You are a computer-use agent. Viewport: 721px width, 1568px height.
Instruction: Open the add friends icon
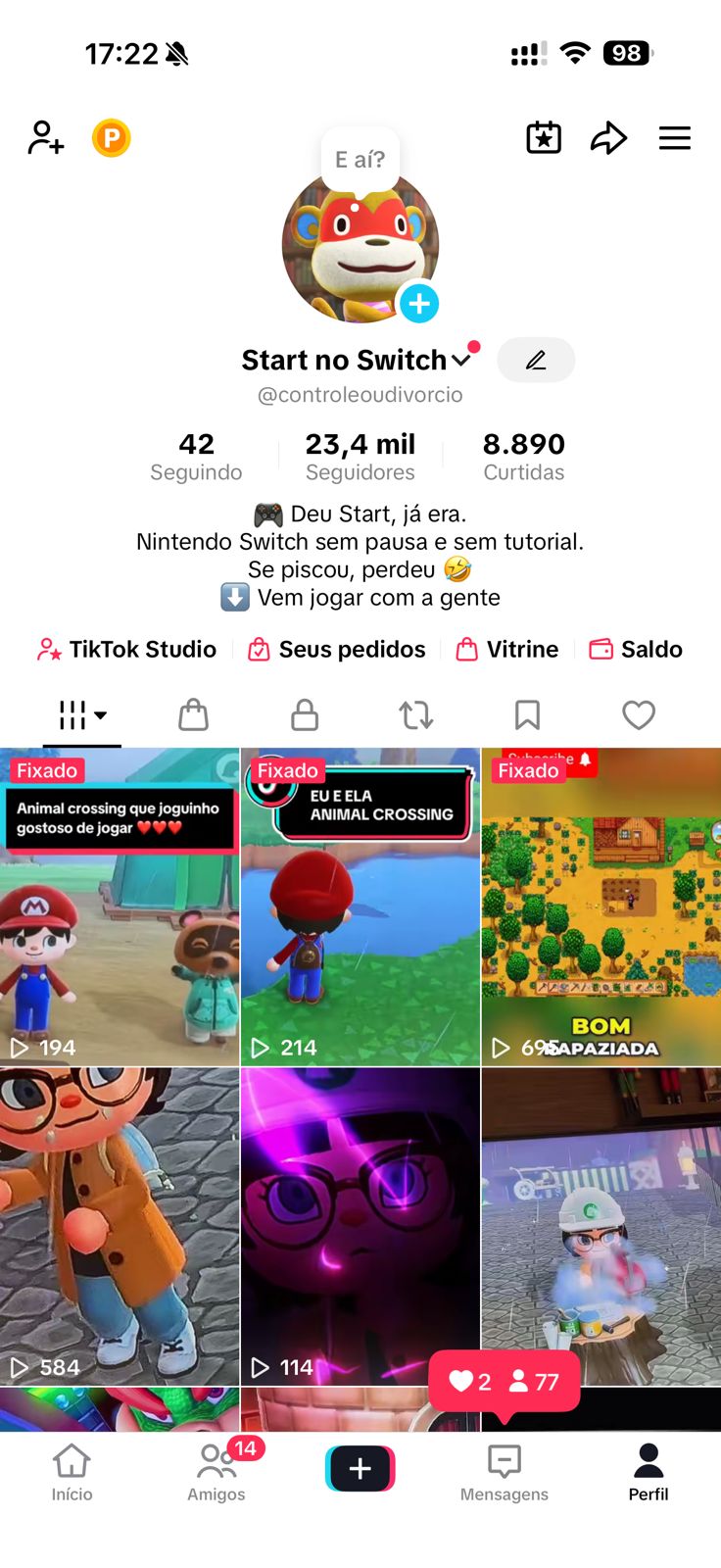click(45, 138)
